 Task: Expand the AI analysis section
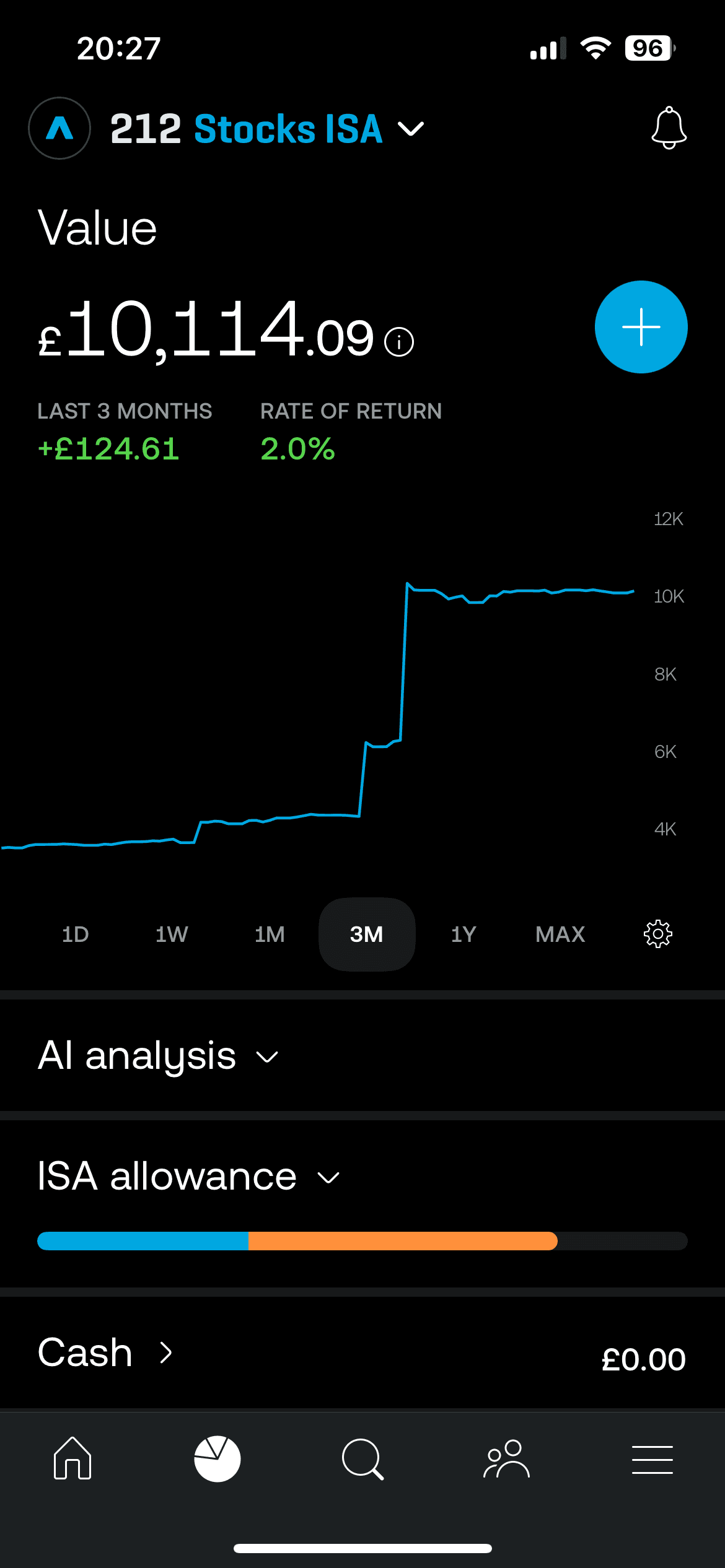click(158, 1055)
